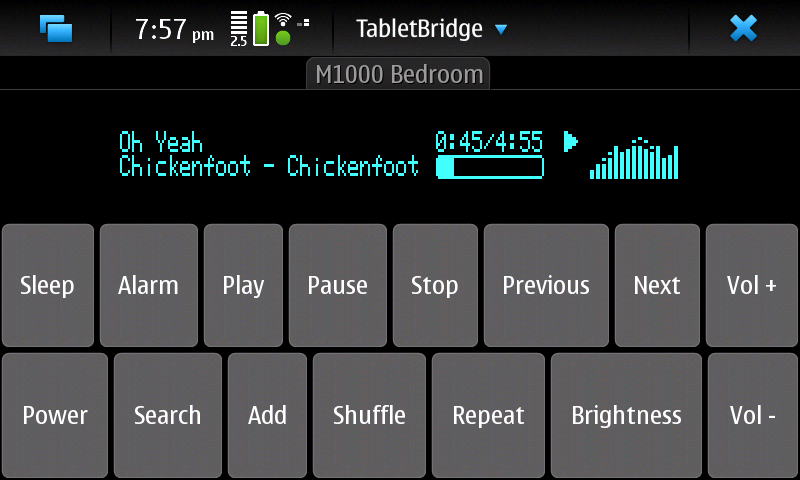The width and height of the screenshot is (800, 480).
Task: Raise volume with Vol +
Action: [x=752, y=285]
